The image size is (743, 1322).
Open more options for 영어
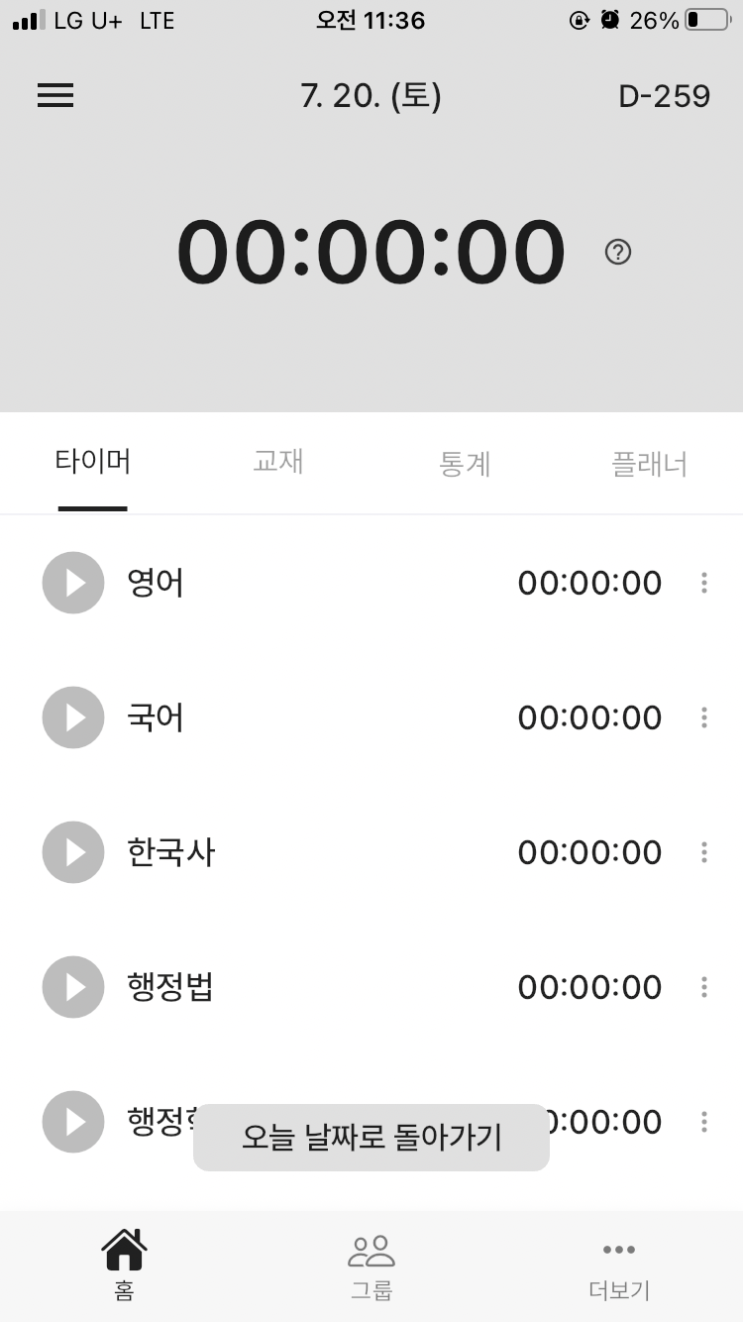(704, 583)
